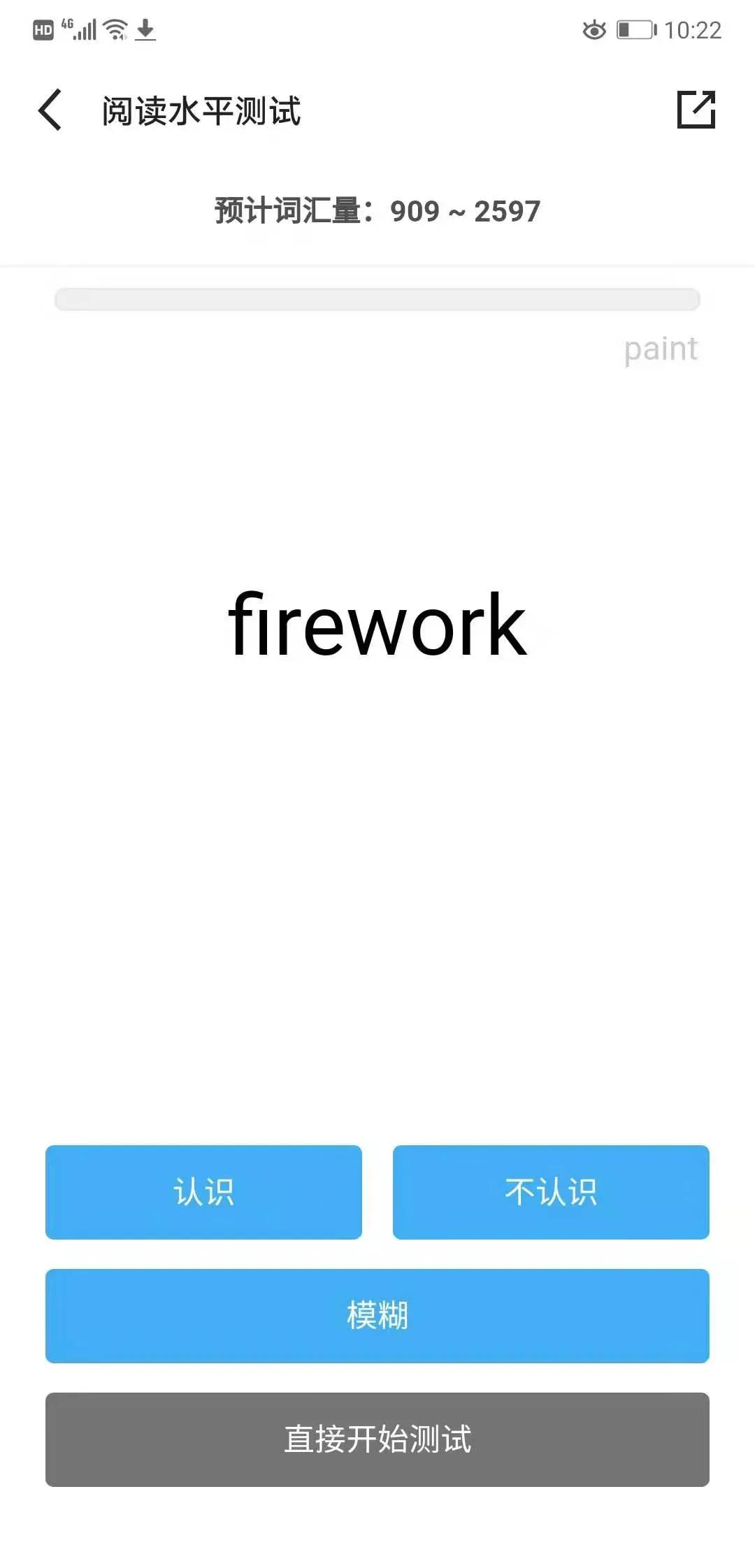Image resolution: width=755 pixels, height=1568 pixels.
Task: Choose 不认识 for the word firework
Action: [551, 1192]
